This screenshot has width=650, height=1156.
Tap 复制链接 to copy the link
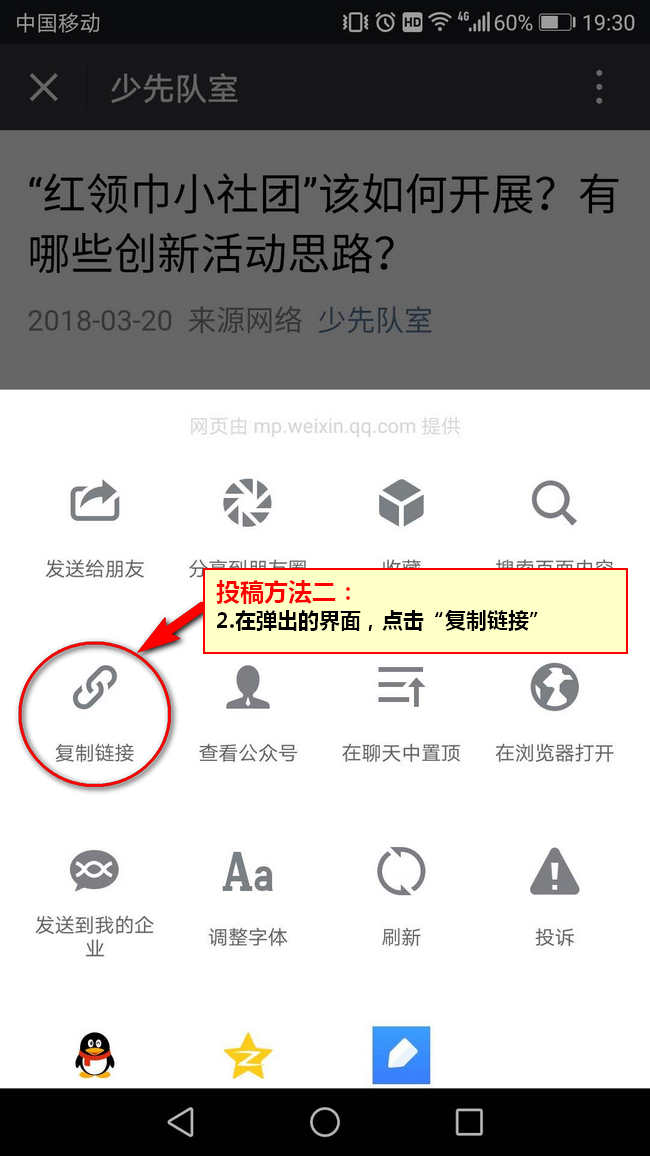pos(95,690)
